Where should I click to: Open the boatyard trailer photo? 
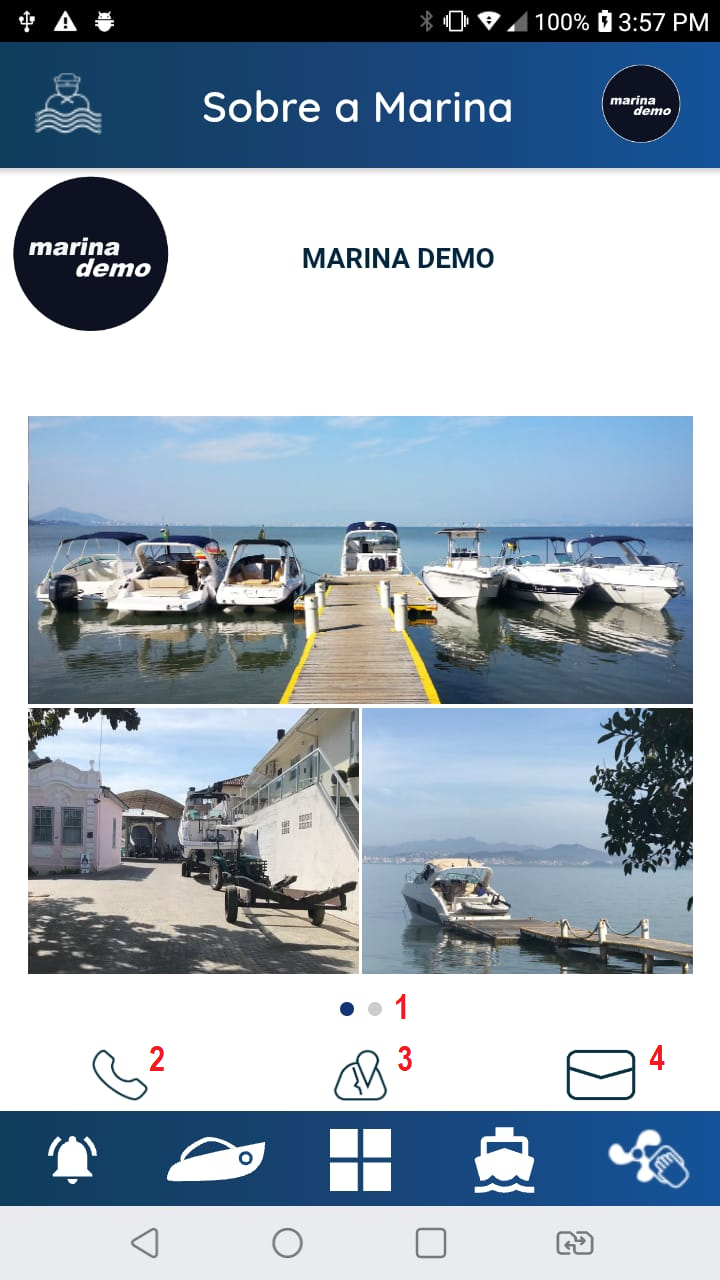(x=193, y=841)
